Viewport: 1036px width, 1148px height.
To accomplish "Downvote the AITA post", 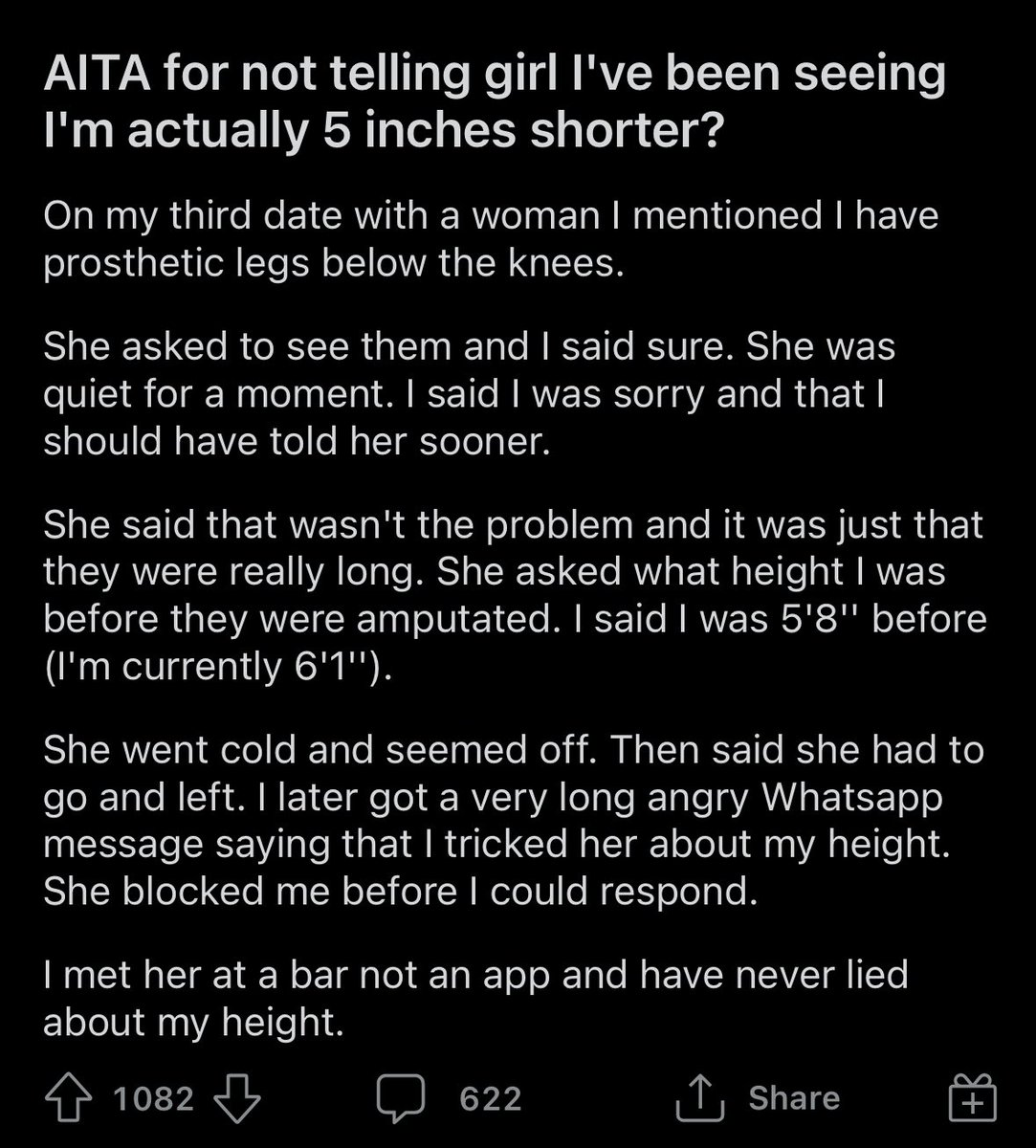I will pyautogui.click(x=236, y=1097).
